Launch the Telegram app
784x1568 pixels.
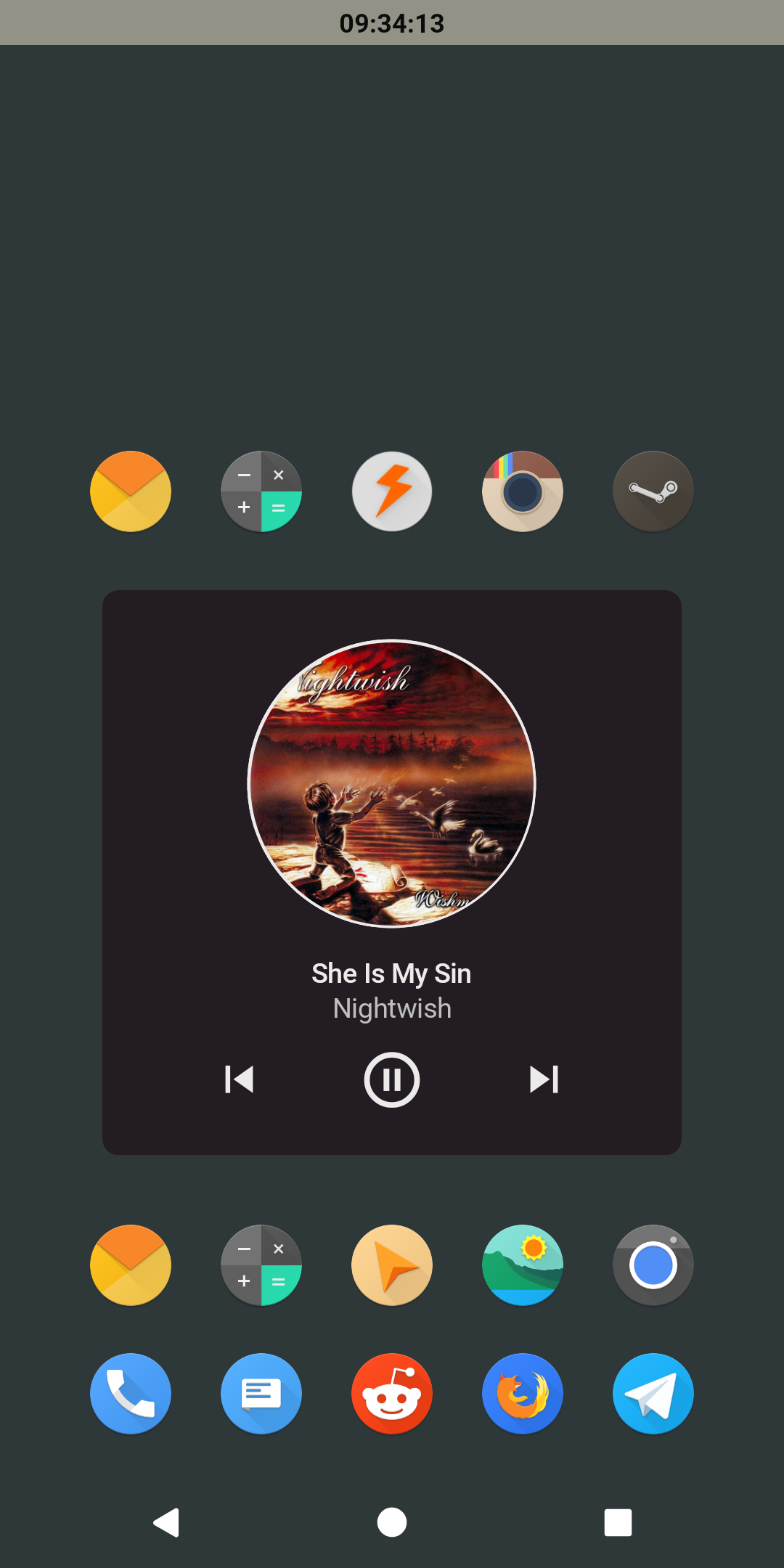click(653, 1394)
